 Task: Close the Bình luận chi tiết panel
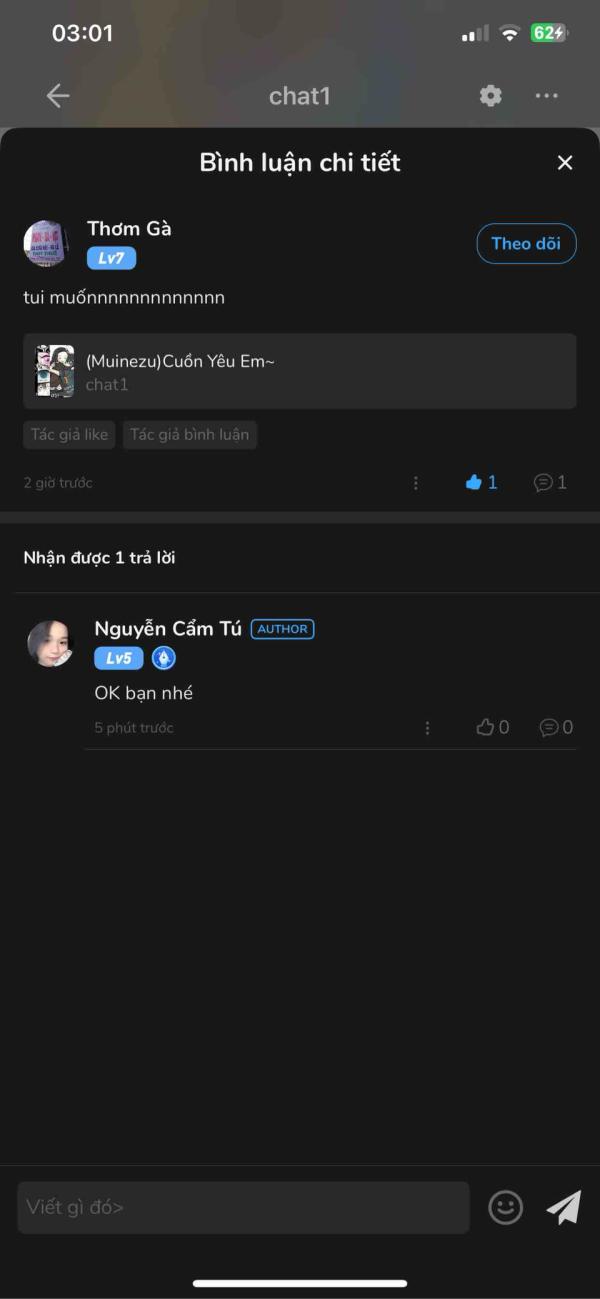click(x=565, y=163)
